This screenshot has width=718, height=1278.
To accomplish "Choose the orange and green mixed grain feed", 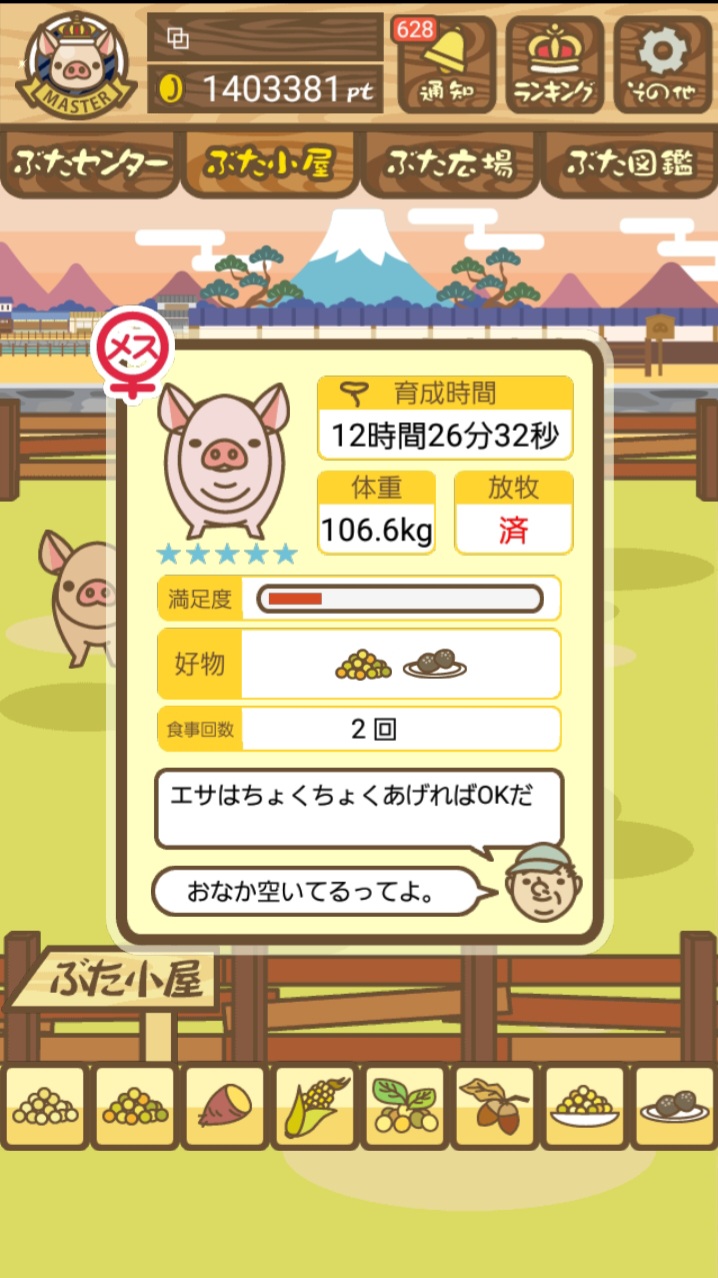I will [x=136, y=1106].
